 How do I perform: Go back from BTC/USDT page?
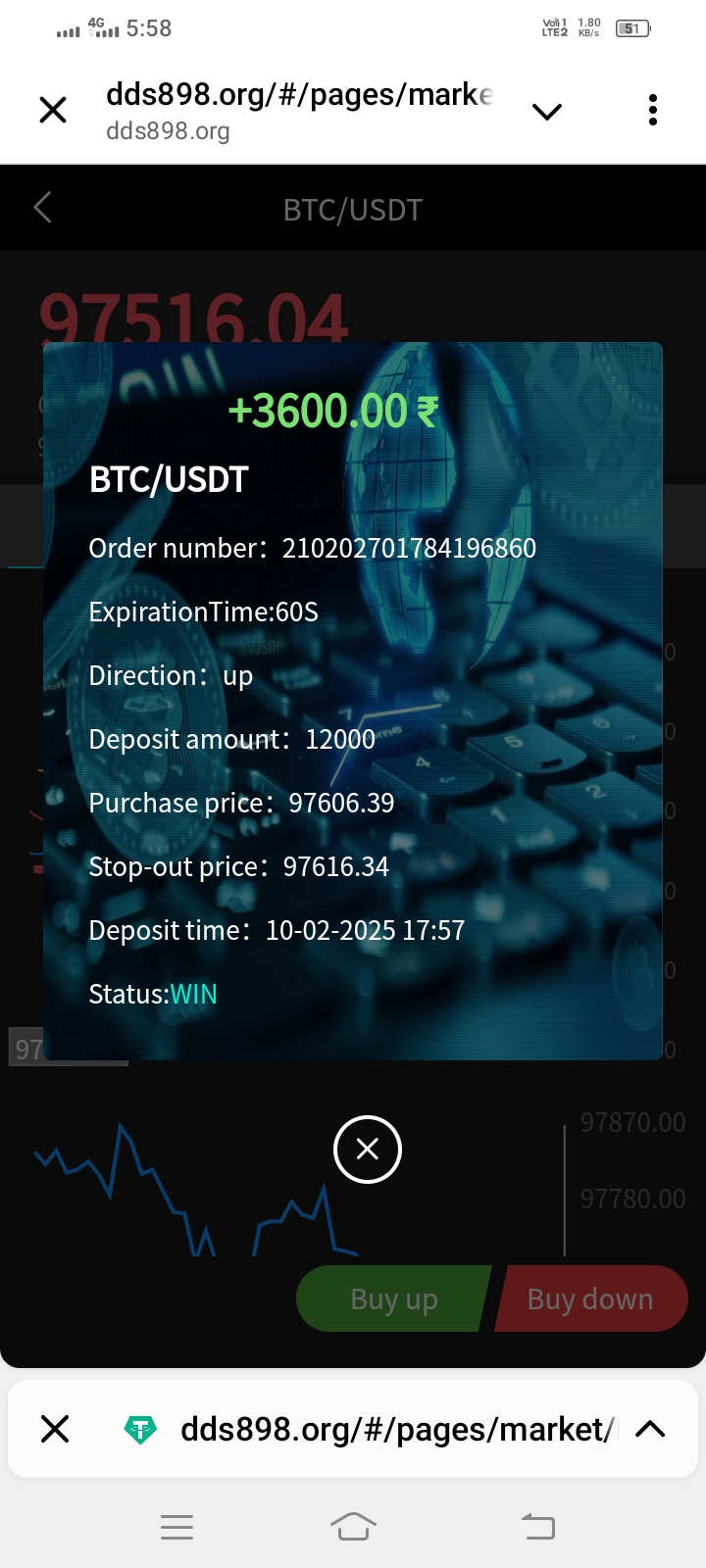(x=42, y=208)
